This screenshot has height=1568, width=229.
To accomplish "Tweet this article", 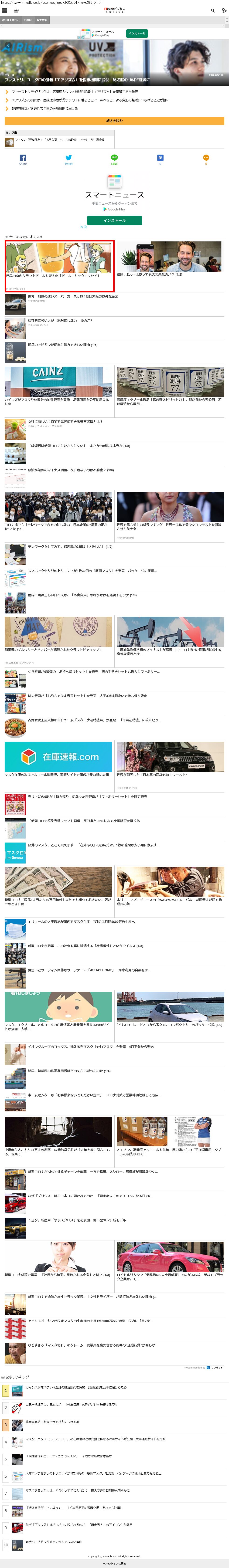I will [x=68, y=158].
